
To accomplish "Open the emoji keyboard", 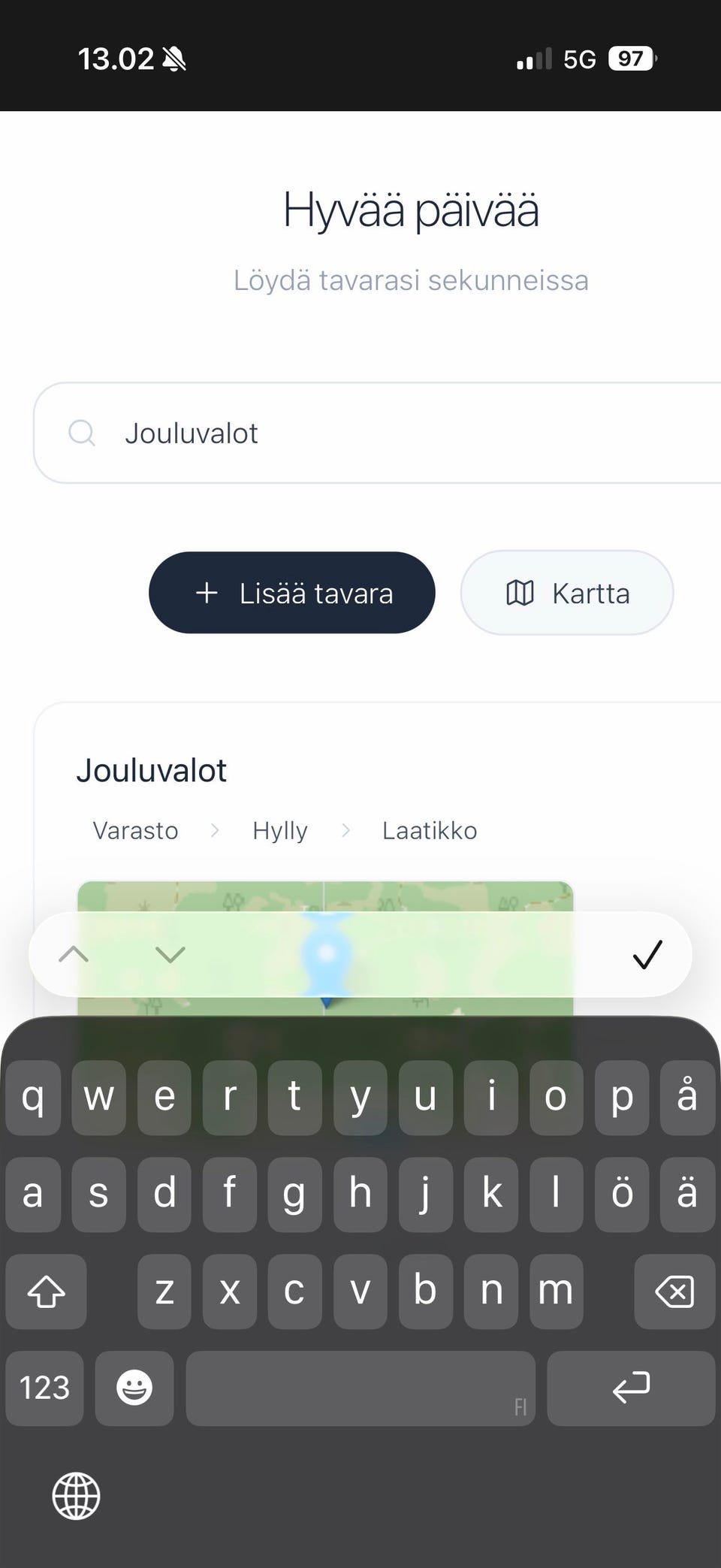I will coord(134,1388).
